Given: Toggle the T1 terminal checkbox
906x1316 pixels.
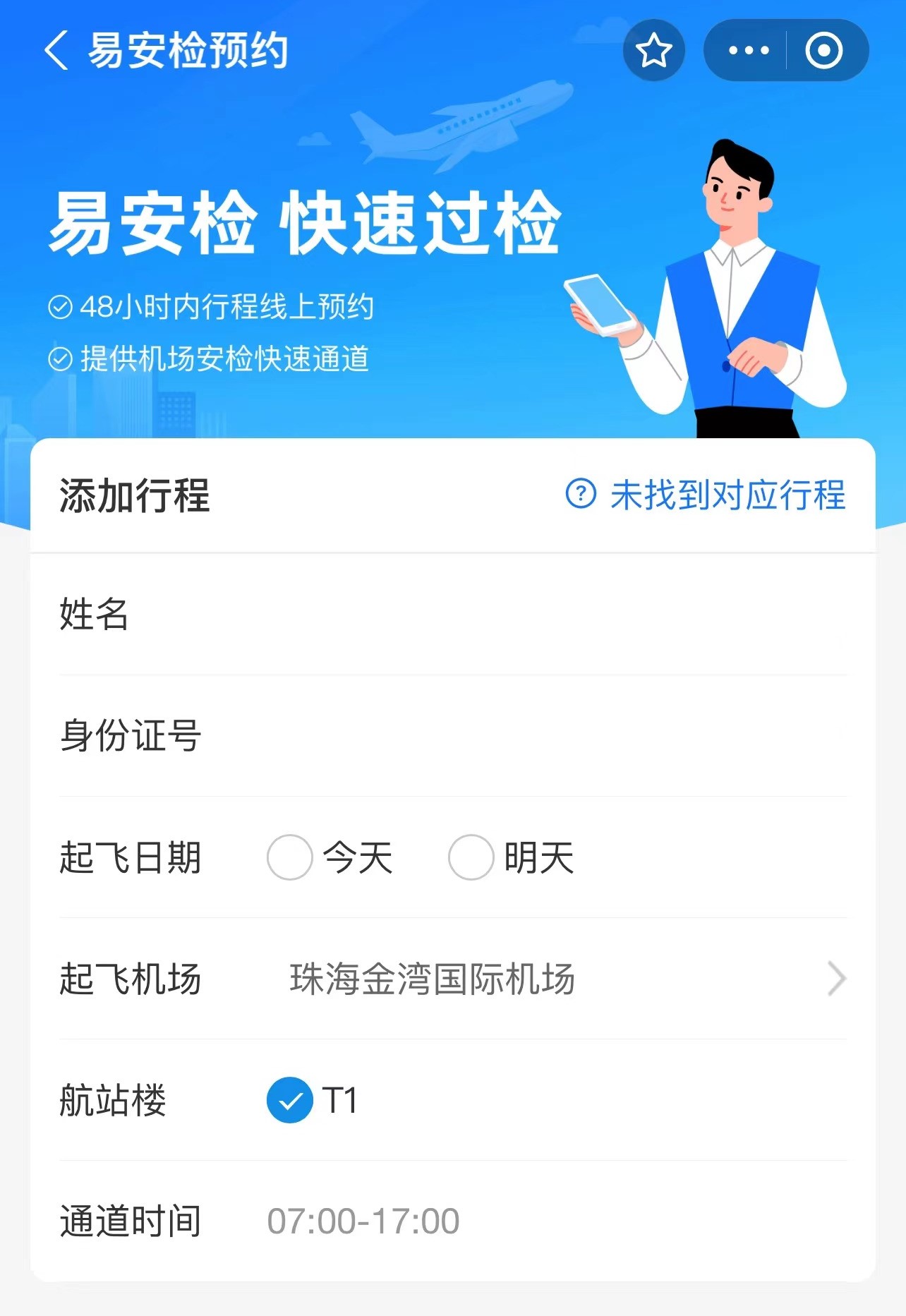Looking at the screenshot, I should click(290, 1100).
